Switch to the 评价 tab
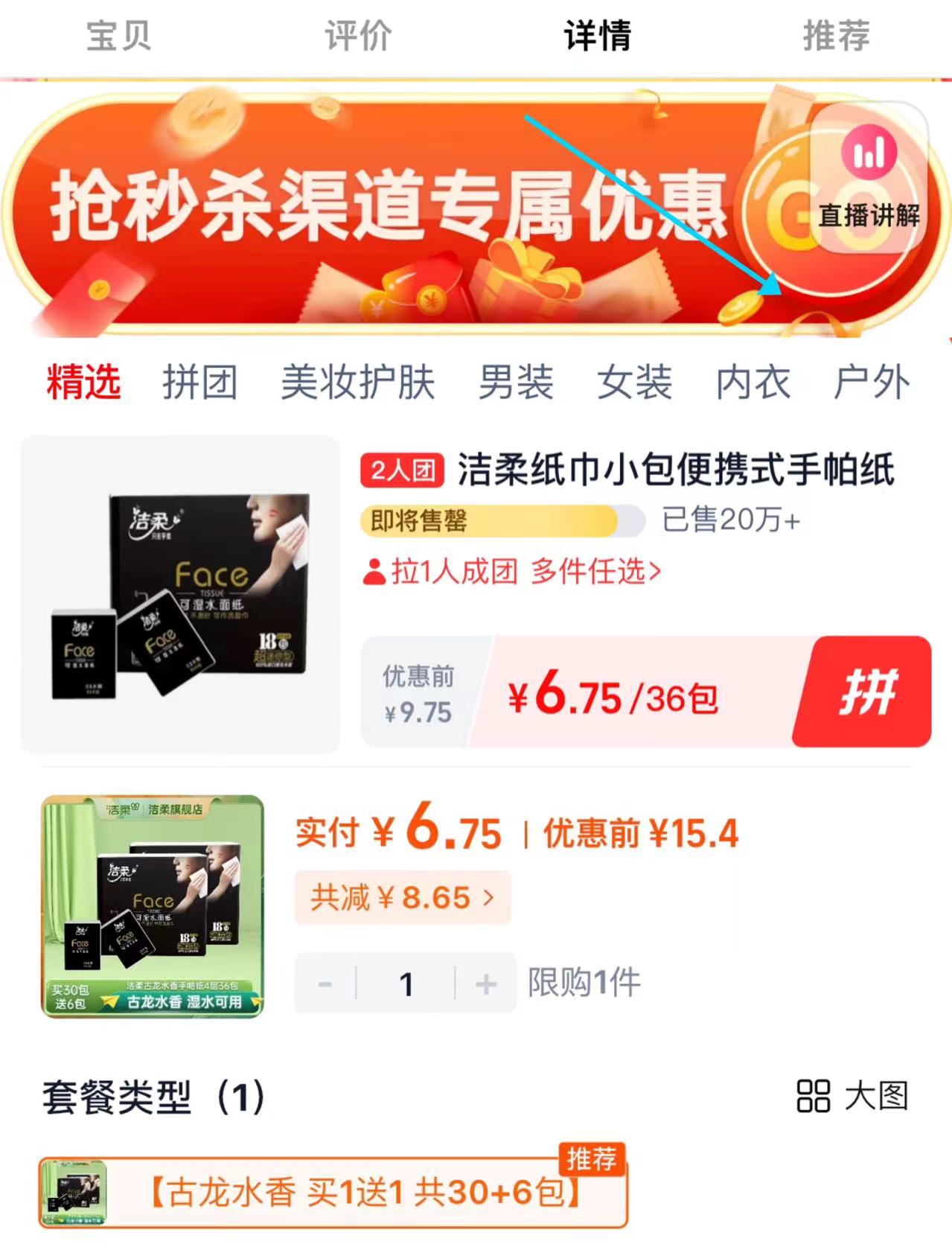The width and height of the screenshot is (952, 1256). [354, 36]
